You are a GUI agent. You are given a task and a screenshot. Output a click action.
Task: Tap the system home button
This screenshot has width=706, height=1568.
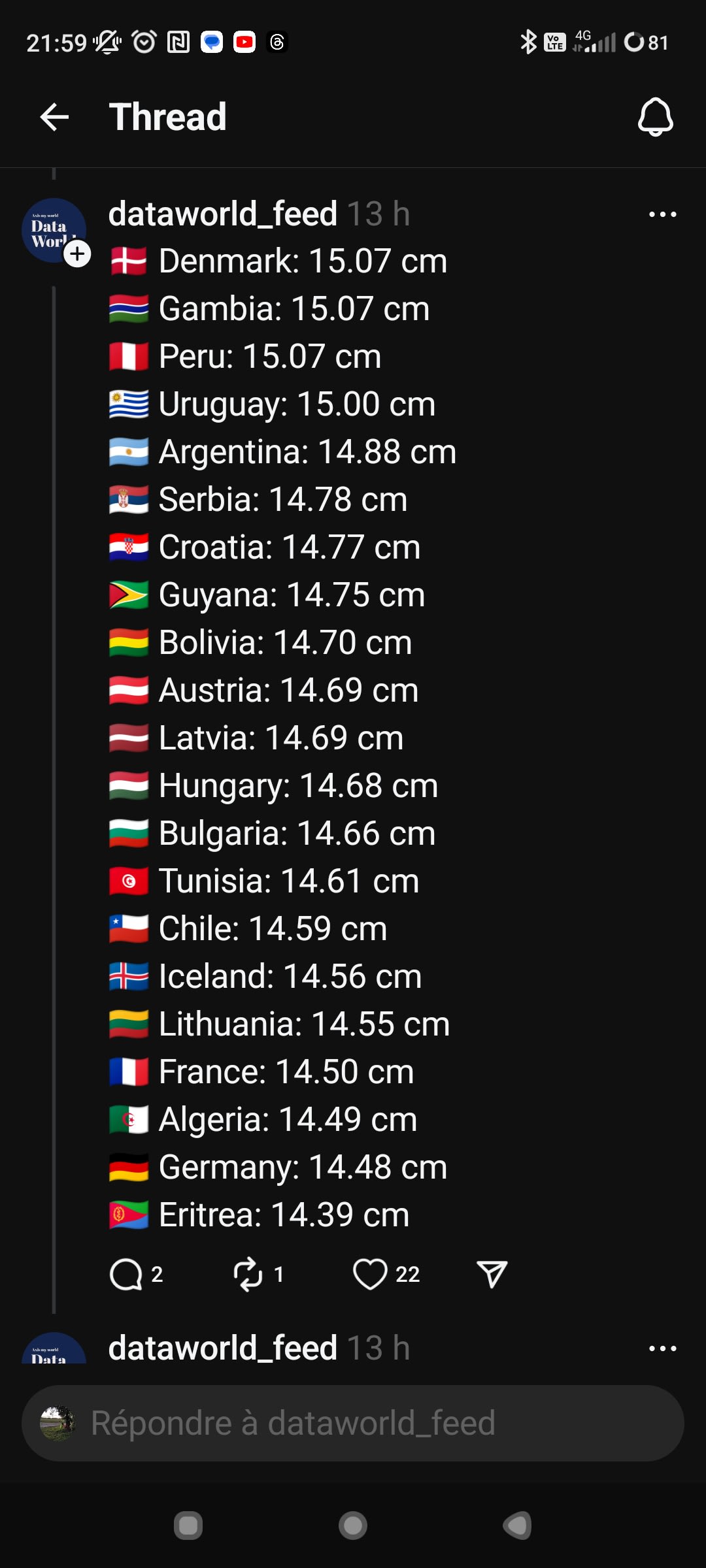353,1526
